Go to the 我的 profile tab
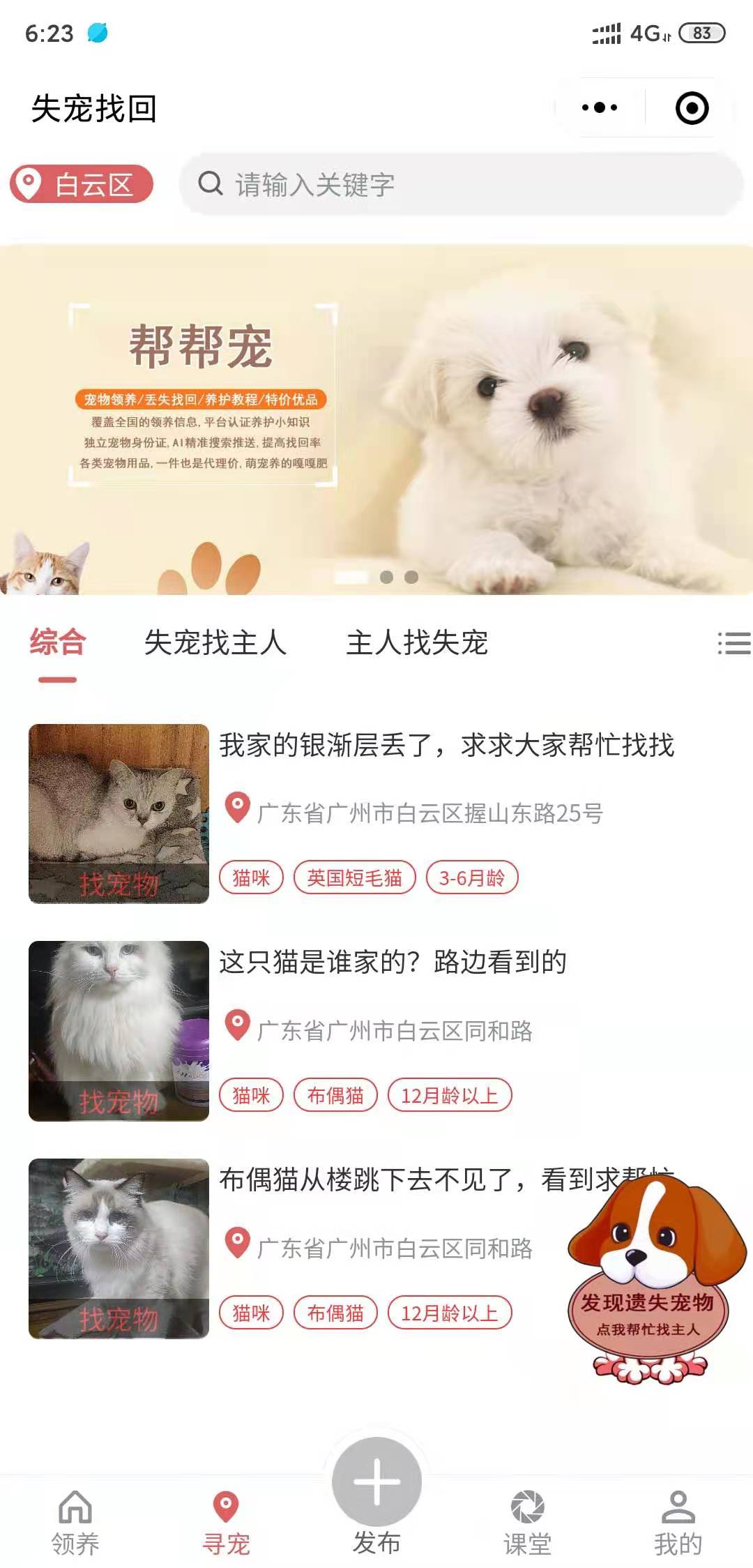 coord(678,1523)
